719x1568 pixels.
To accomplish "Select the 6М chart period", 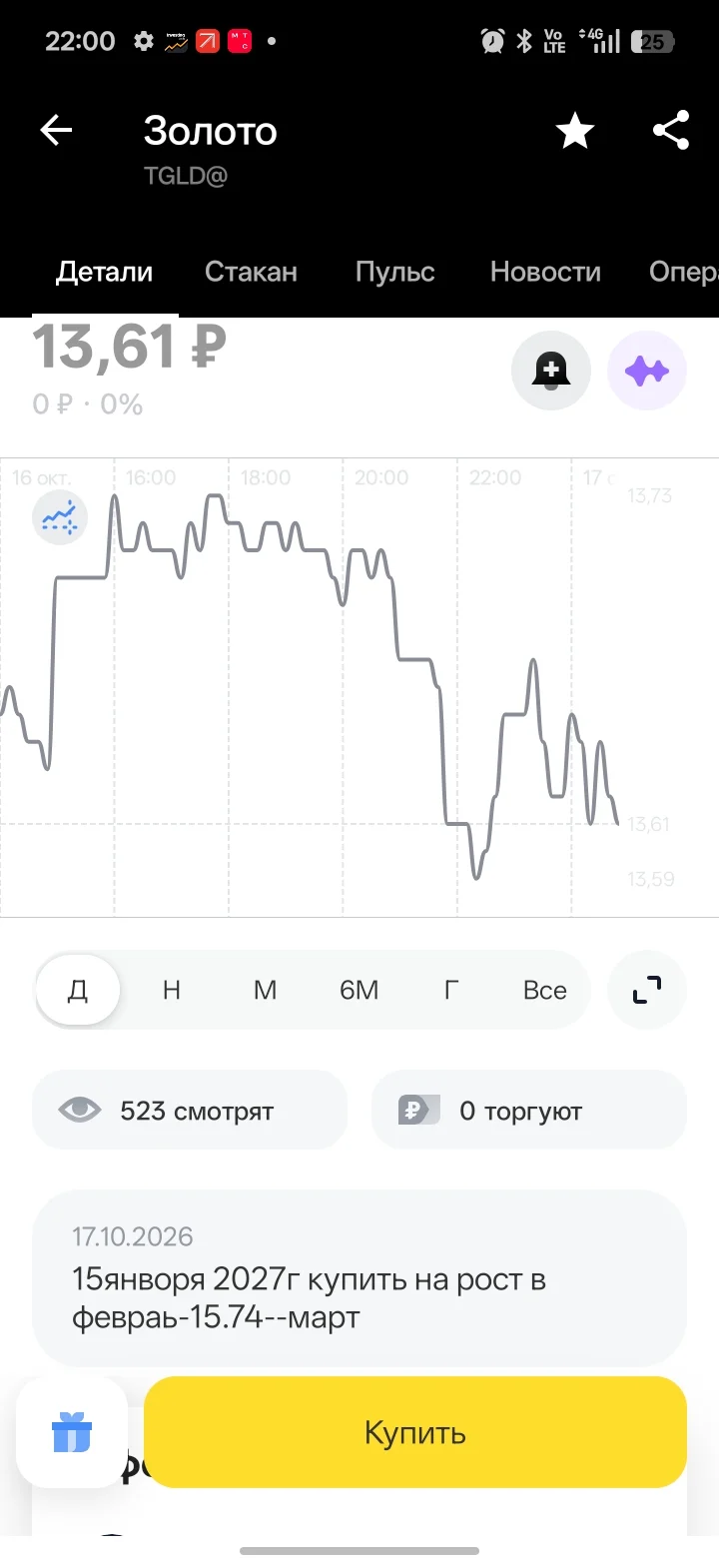I will (359, 990).
